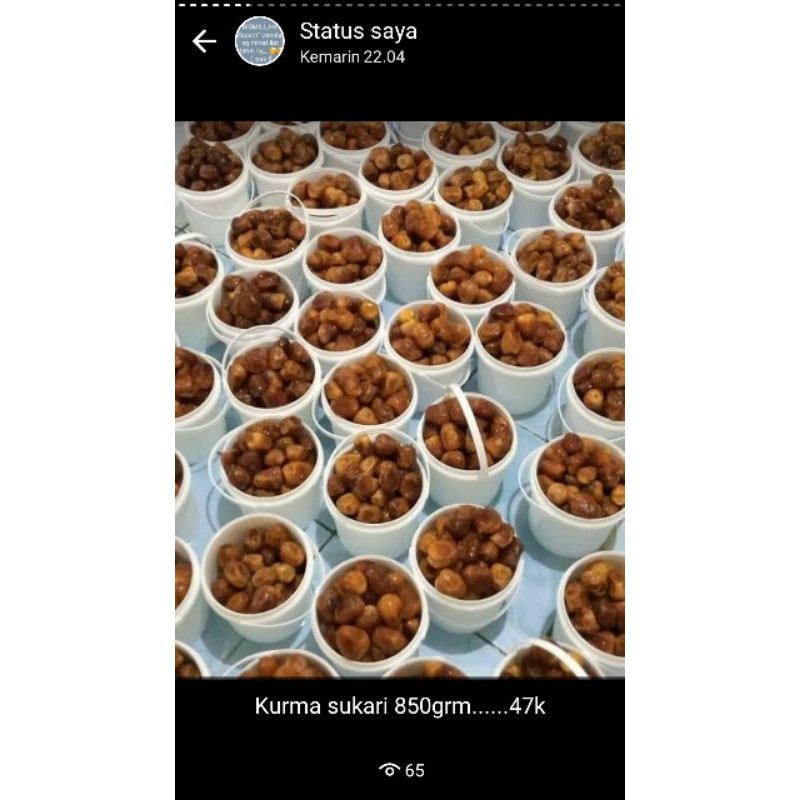Go back from the status view
800x800 pixels.
(204, 41)
